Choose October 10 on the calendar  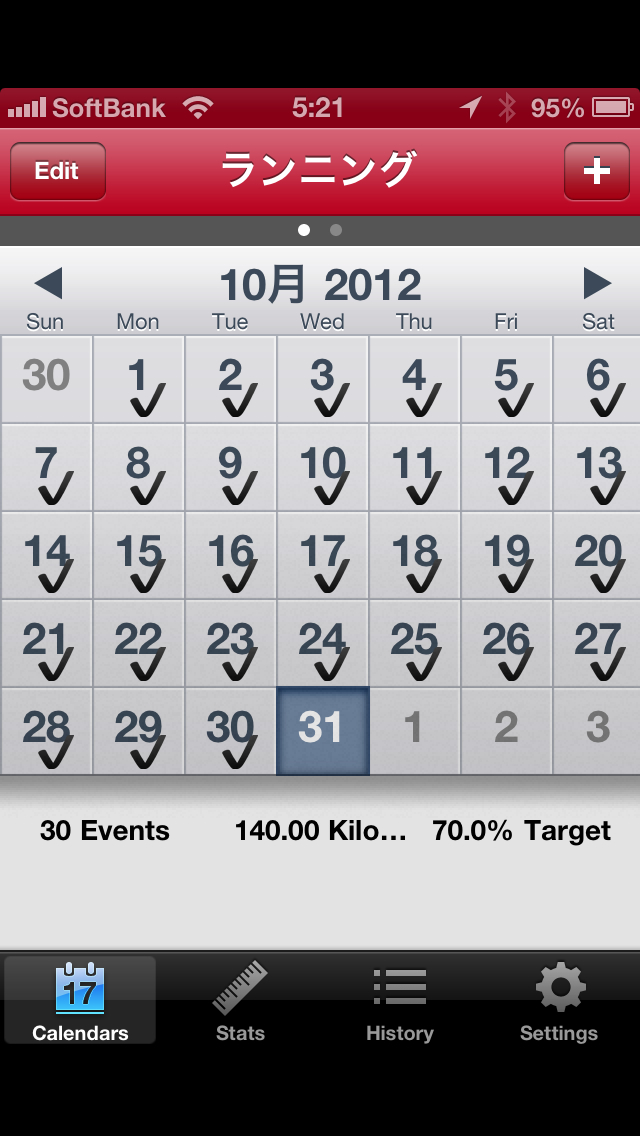322,468
